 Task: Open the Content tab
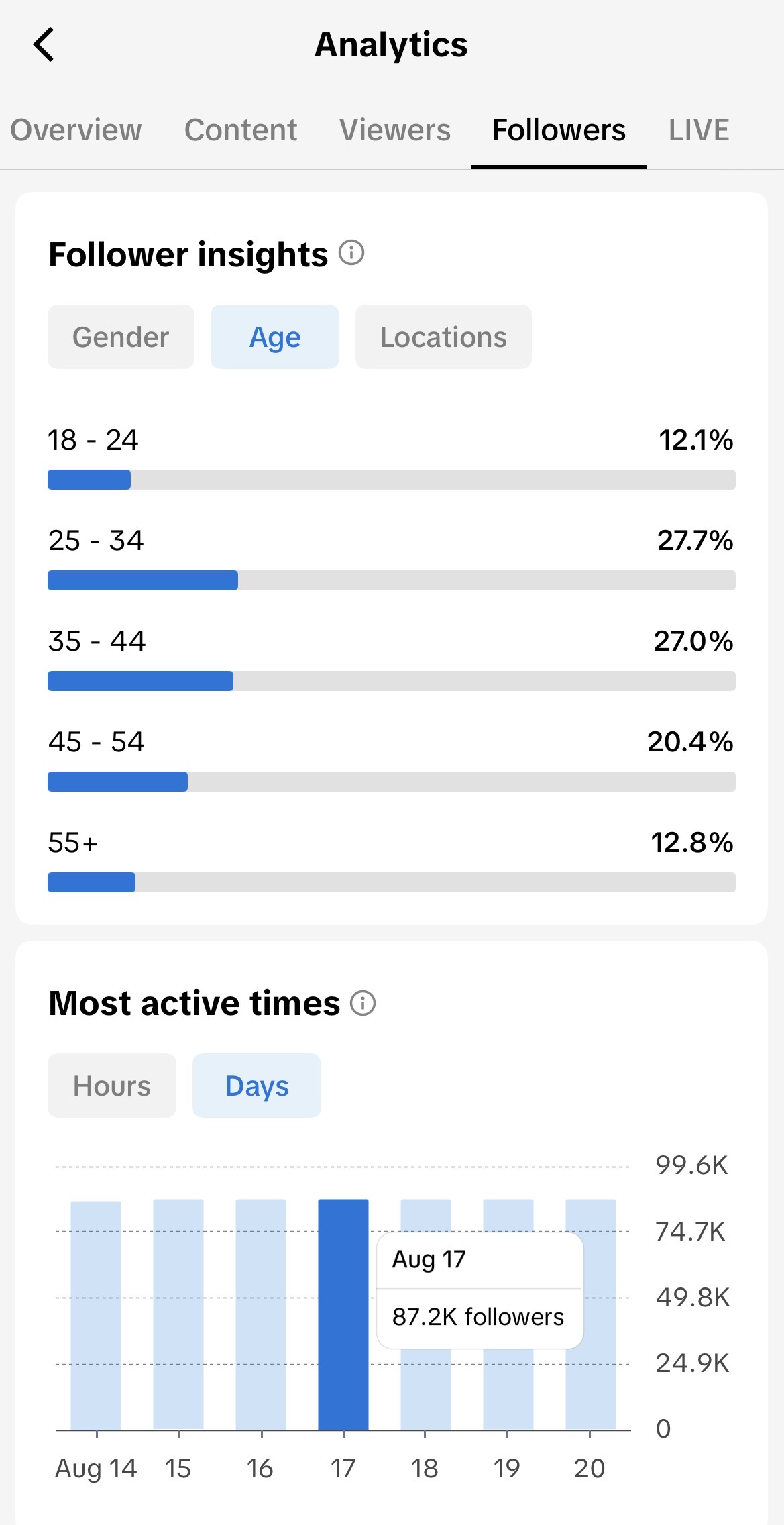[241, 130]
